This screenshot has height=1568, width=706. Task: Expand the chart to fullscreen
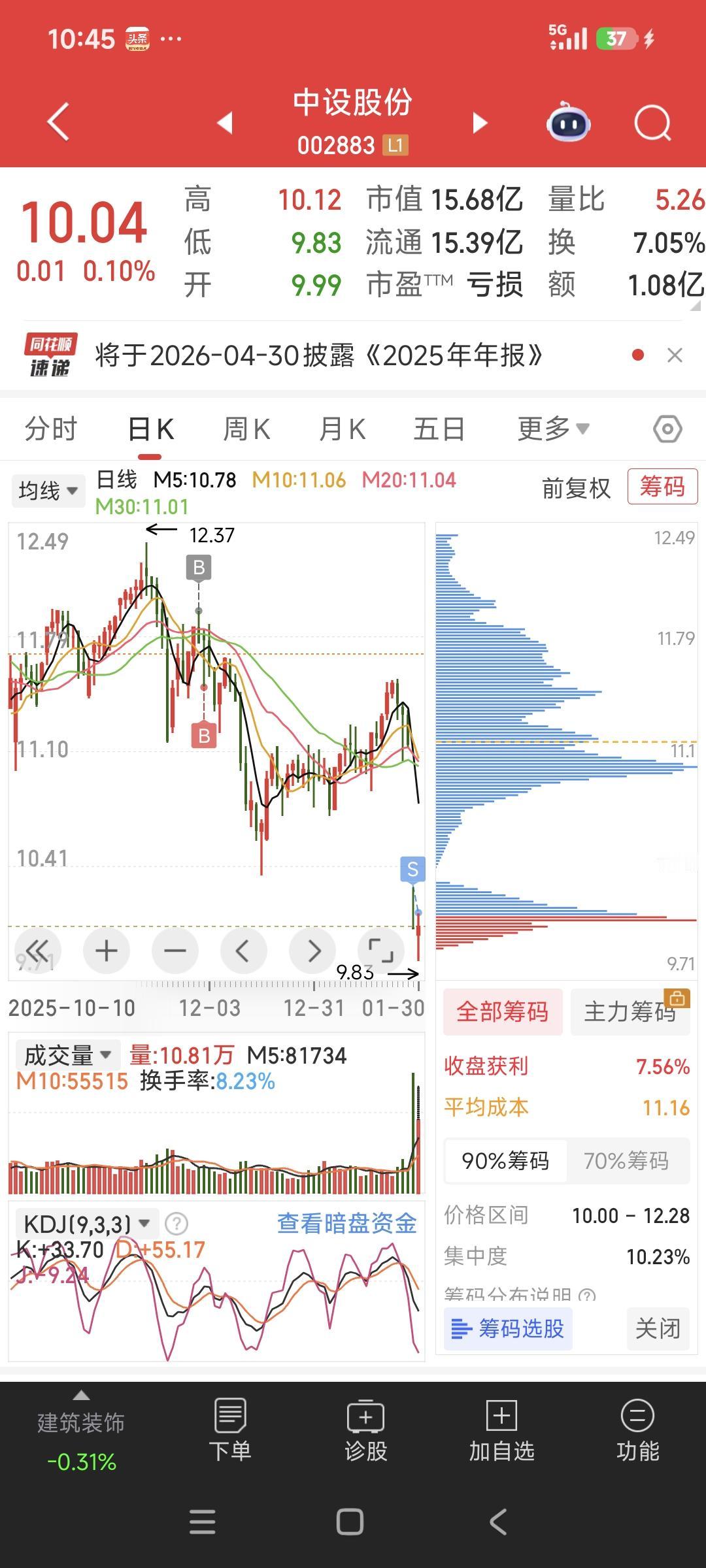tap(381, 951)
